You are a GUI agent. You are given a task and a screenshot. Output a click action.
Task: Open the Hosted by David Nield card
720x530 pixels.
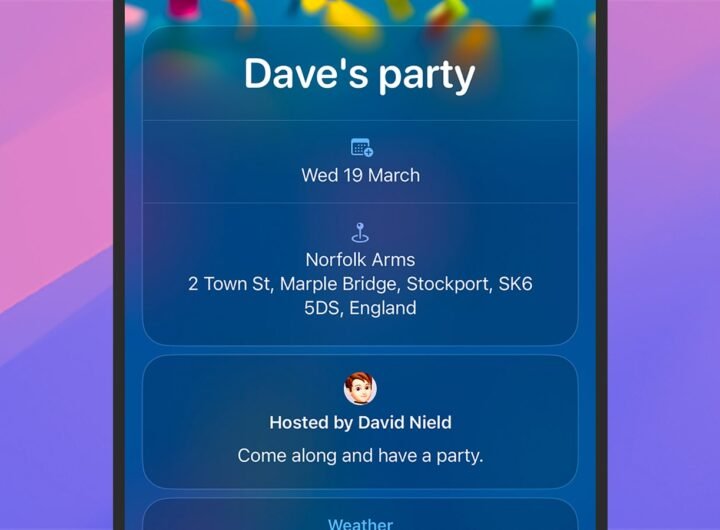360,421
